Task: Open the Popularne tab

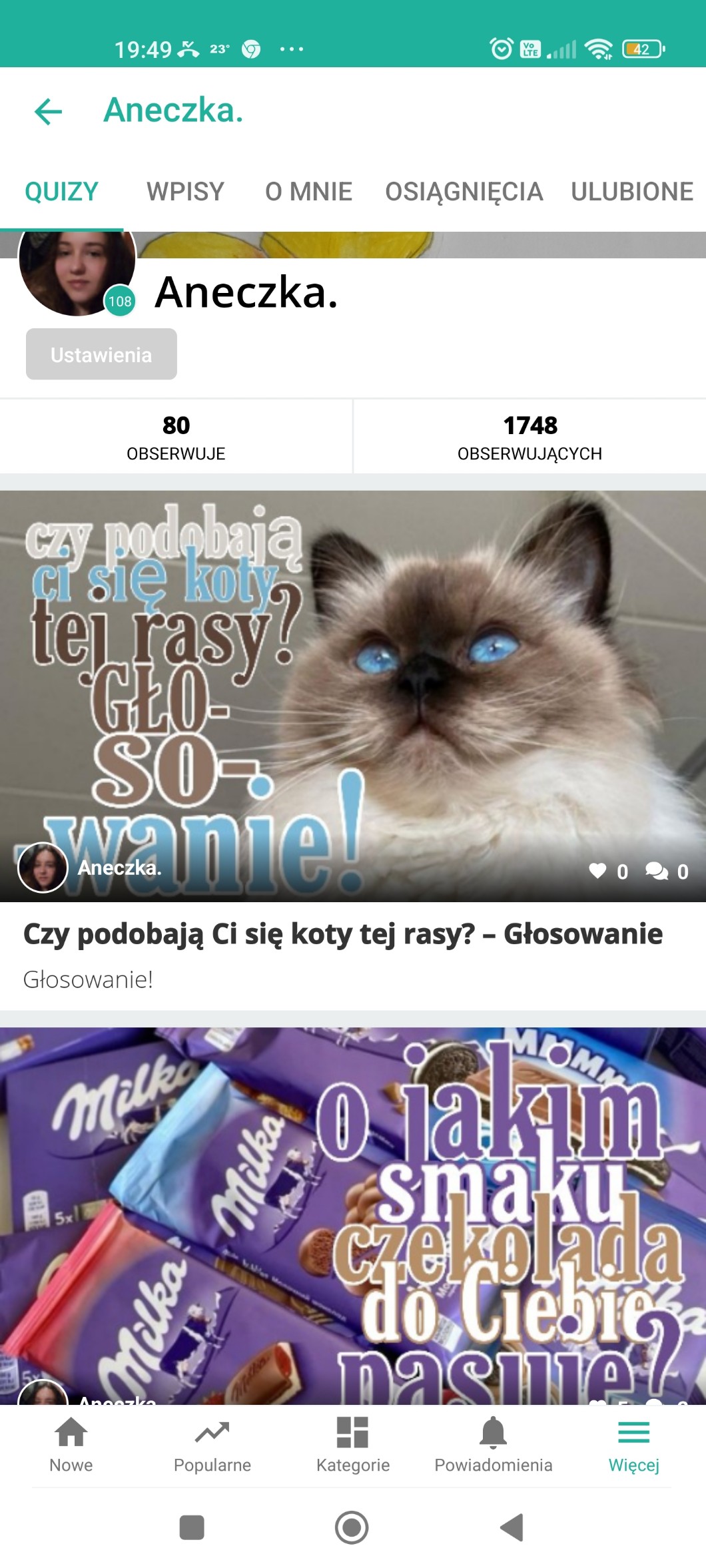Action: tap(212, 1444)
